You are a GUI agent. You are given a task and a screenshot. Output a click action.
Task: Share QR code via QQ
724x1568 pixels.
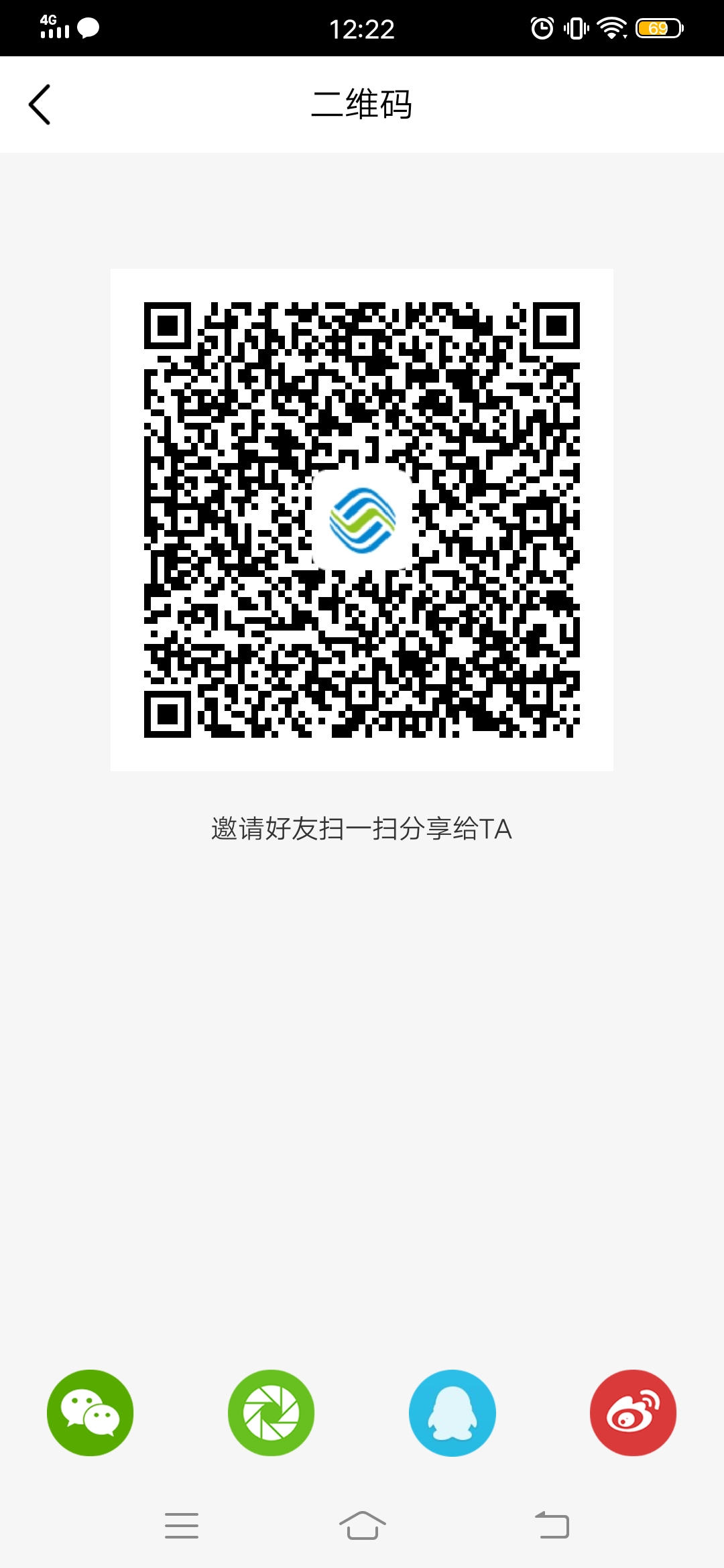click(x=452, y=1412)
